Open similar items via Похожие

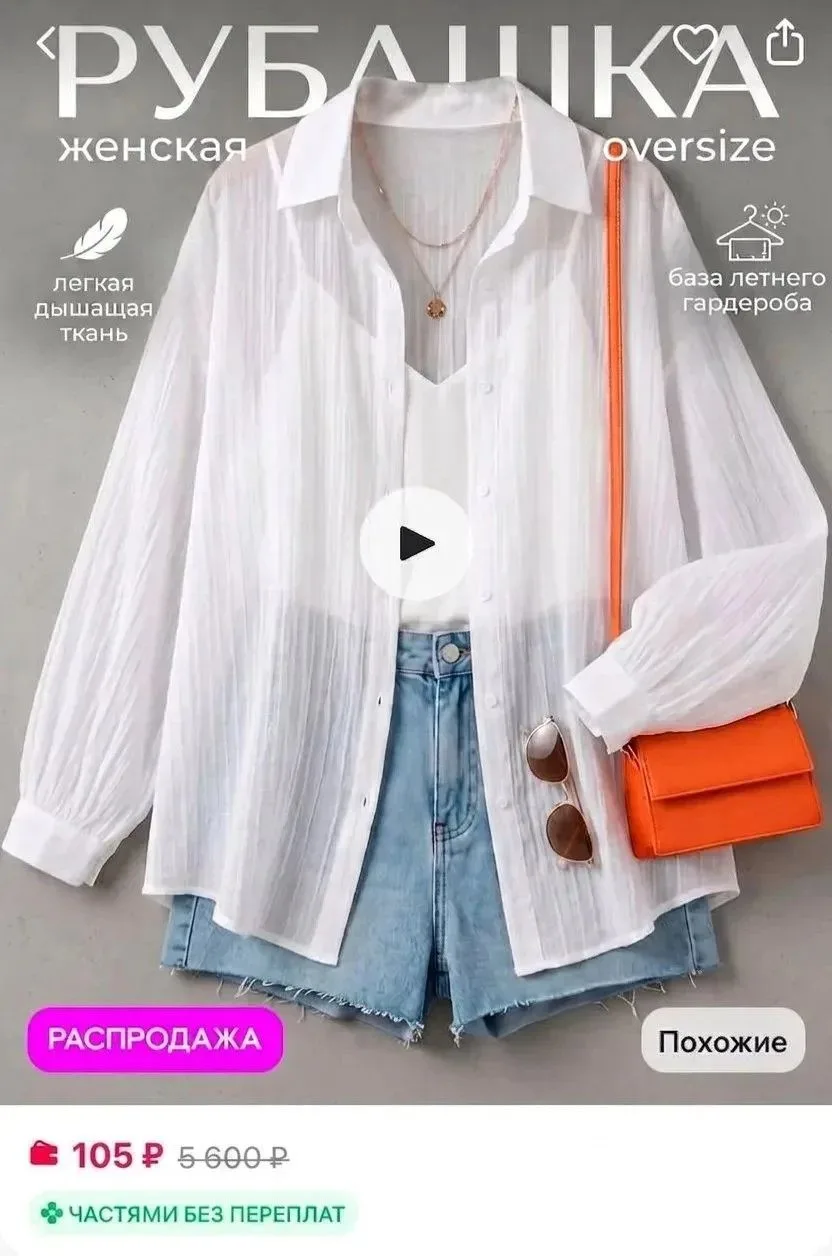tap(723, 1043)
